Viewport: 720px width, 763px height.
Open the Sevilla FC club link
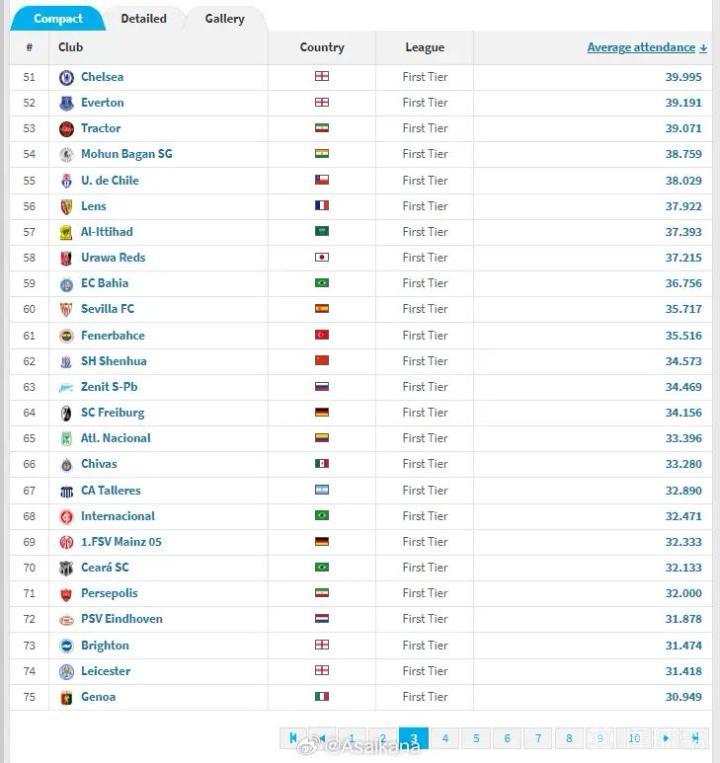[107, 309]
